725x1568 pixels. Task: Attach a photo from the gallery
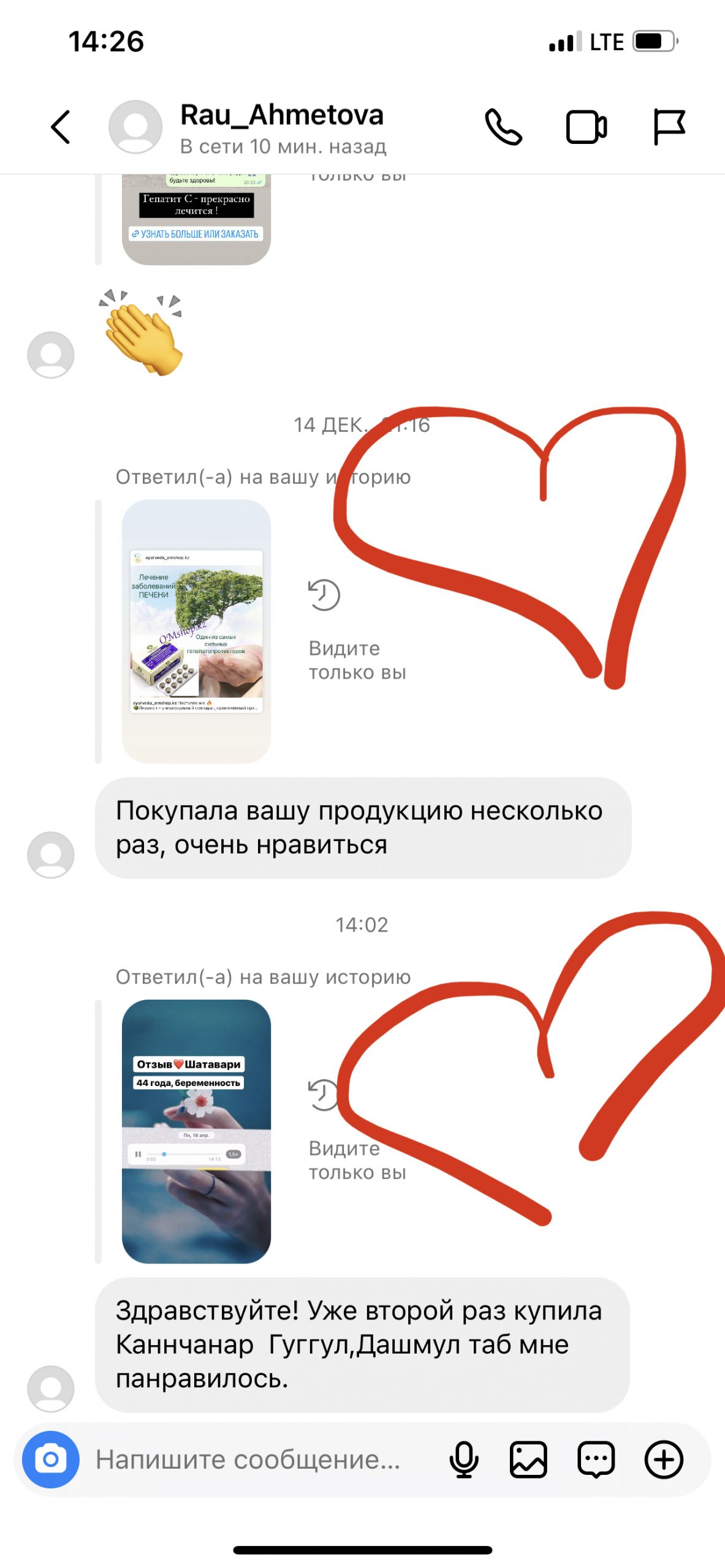tap(528, 1460)
